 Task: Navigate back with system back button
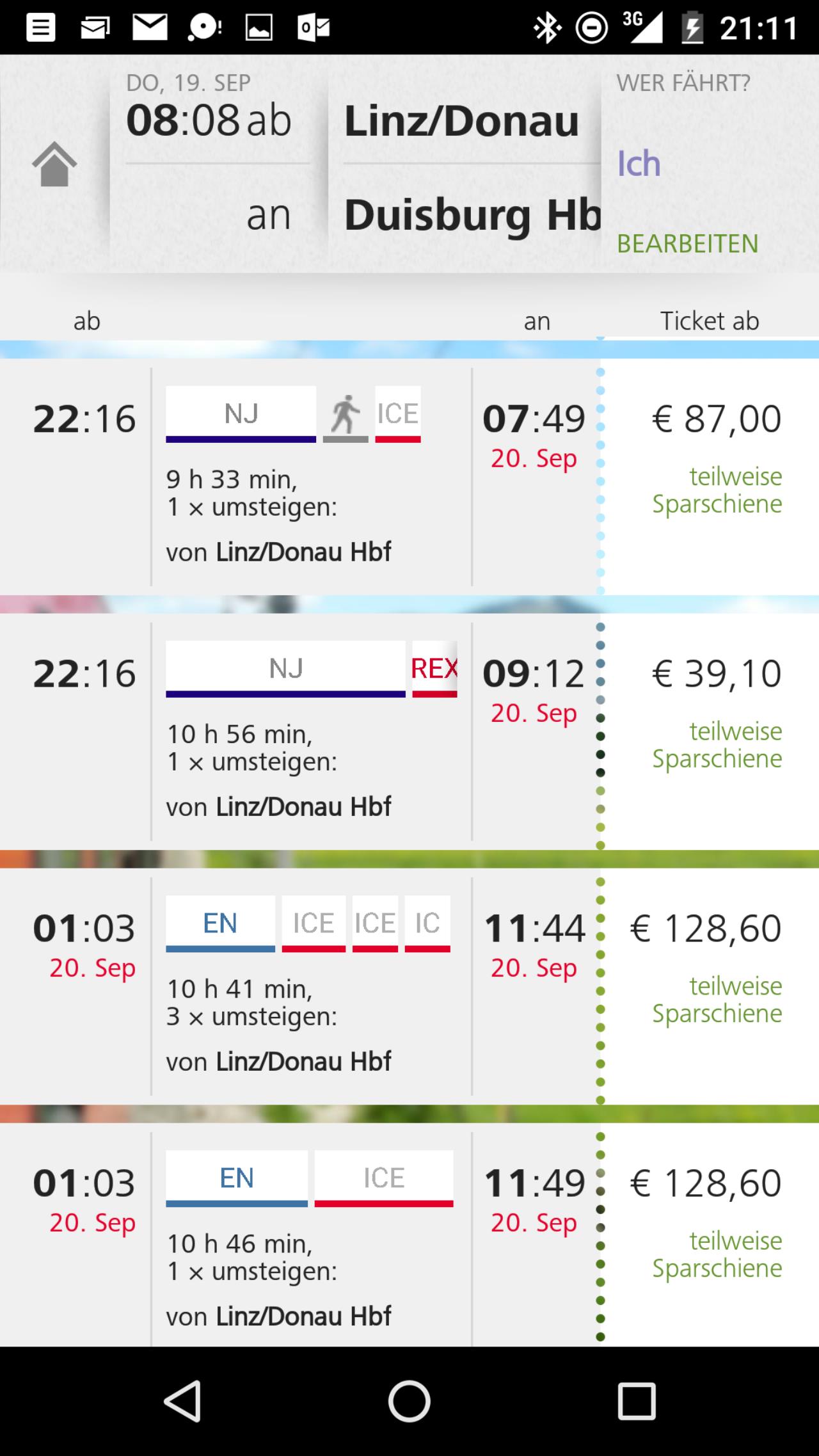pos(182,1401)
